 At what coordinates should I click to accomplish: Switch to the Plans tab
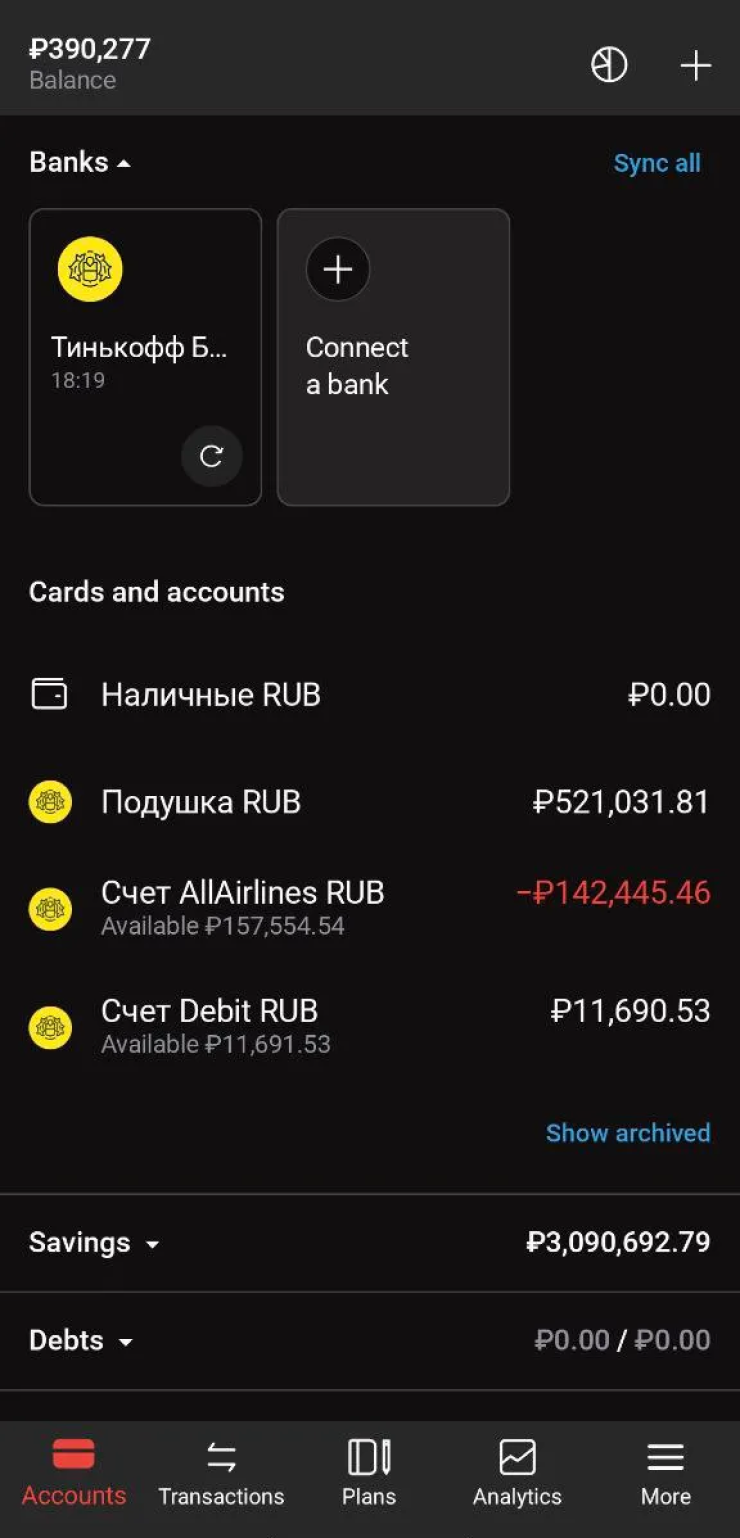pos(369,1474)
